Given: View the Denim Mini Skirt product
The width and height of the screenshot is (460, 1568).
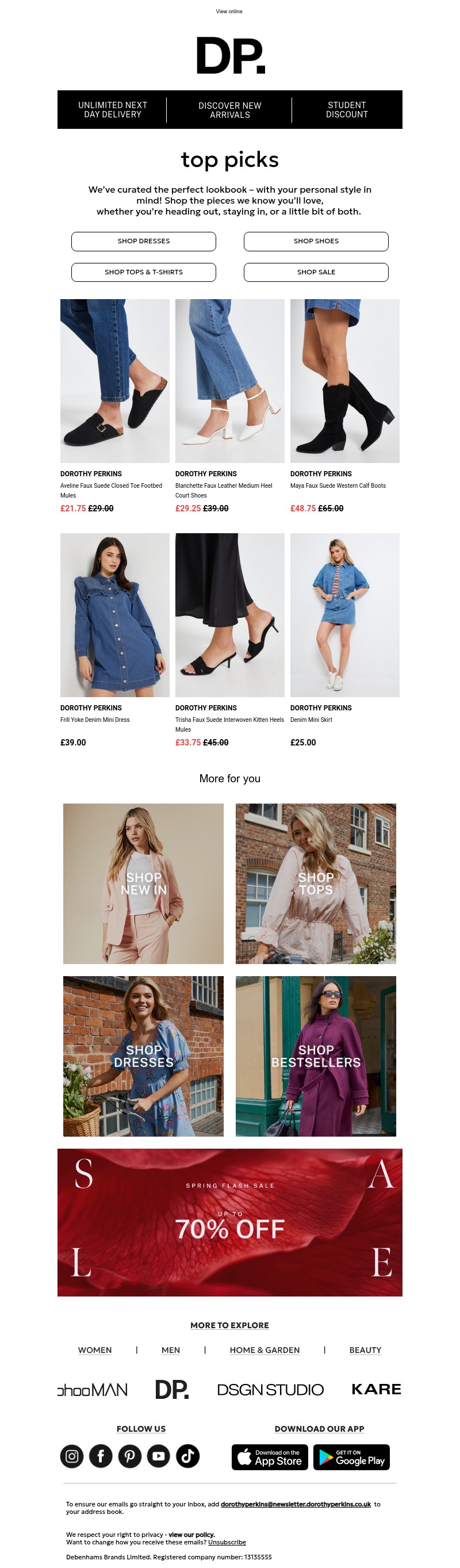Looking at the screenshot, I should coord(344,615).
